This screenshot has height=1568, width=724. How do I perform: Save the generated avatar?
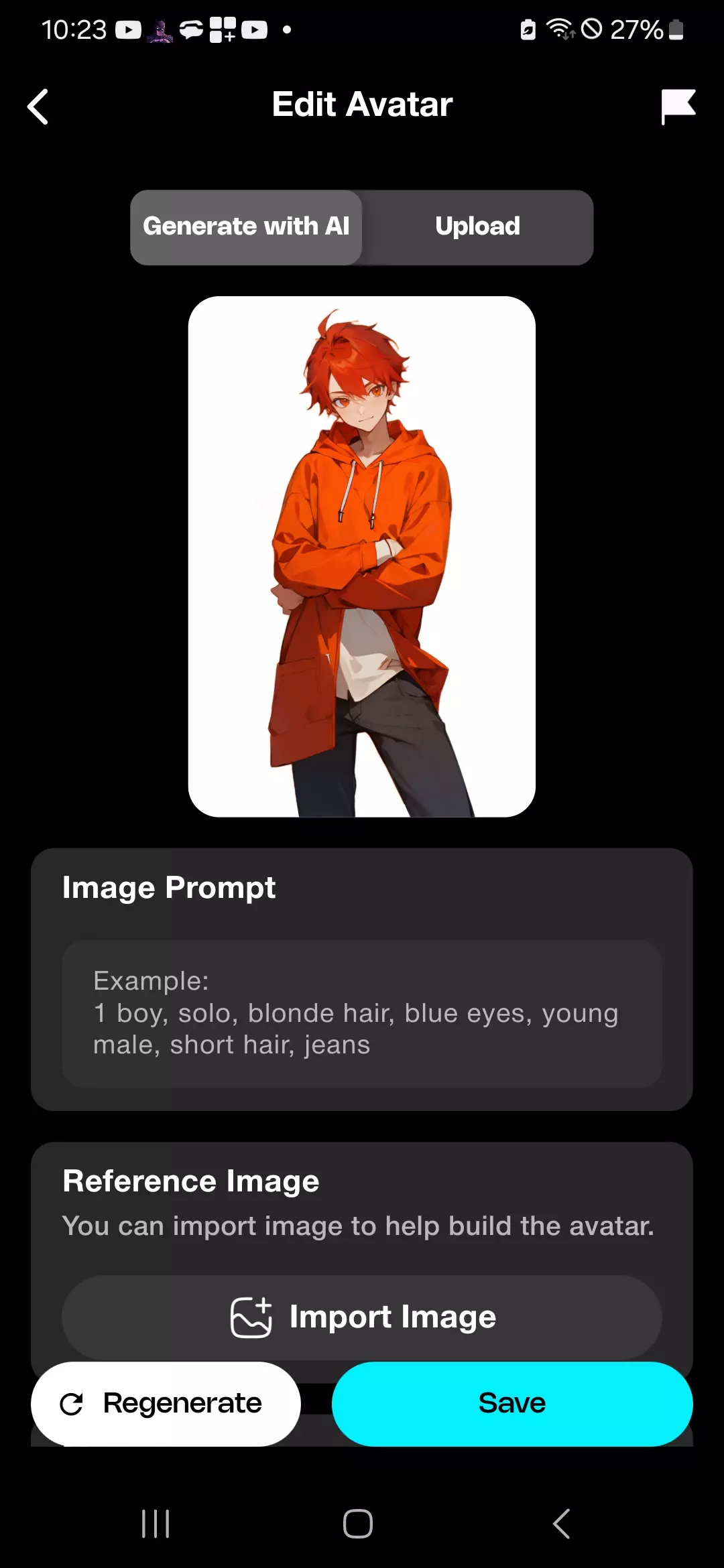[x=511, y=1403]
